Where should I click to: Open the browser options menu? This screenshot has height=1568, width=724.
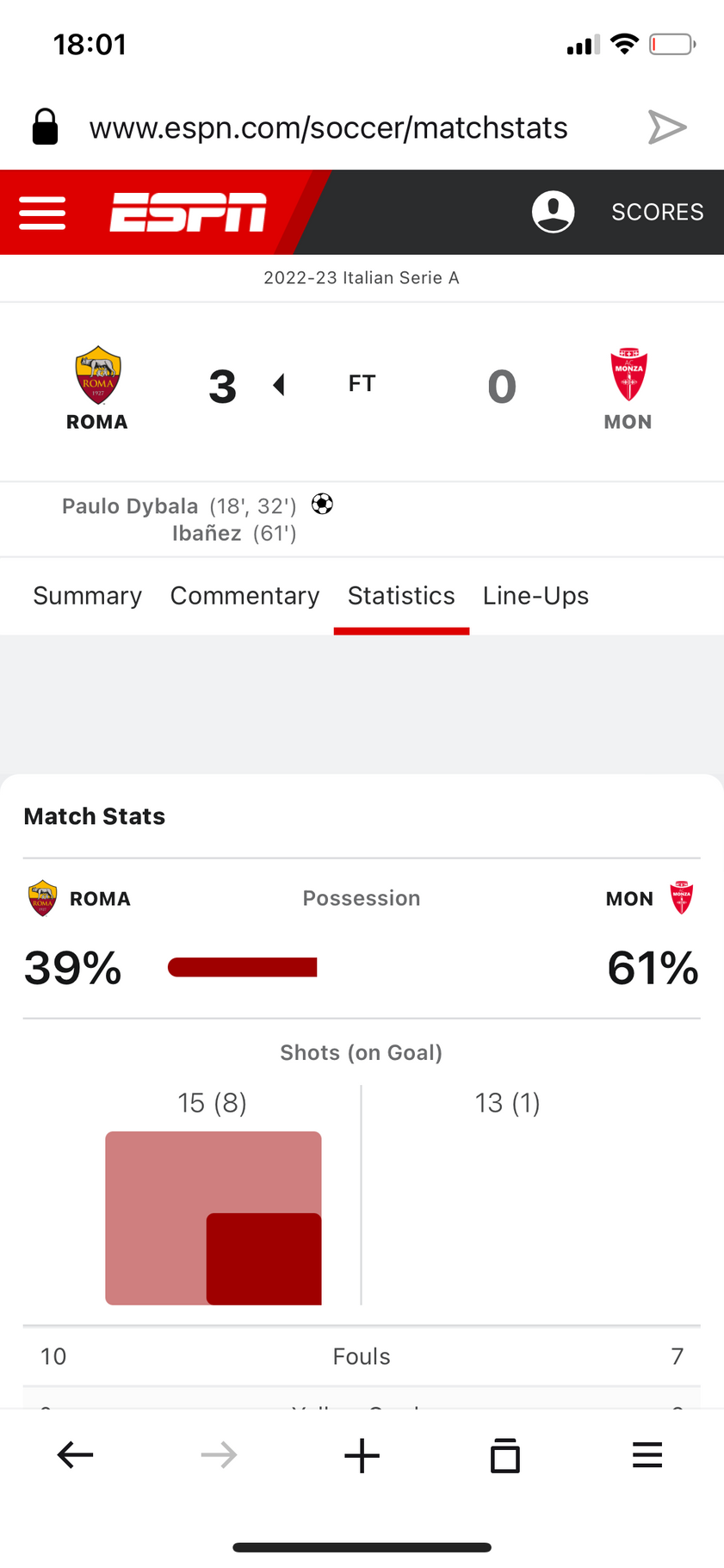click(x=647, y=1455)
